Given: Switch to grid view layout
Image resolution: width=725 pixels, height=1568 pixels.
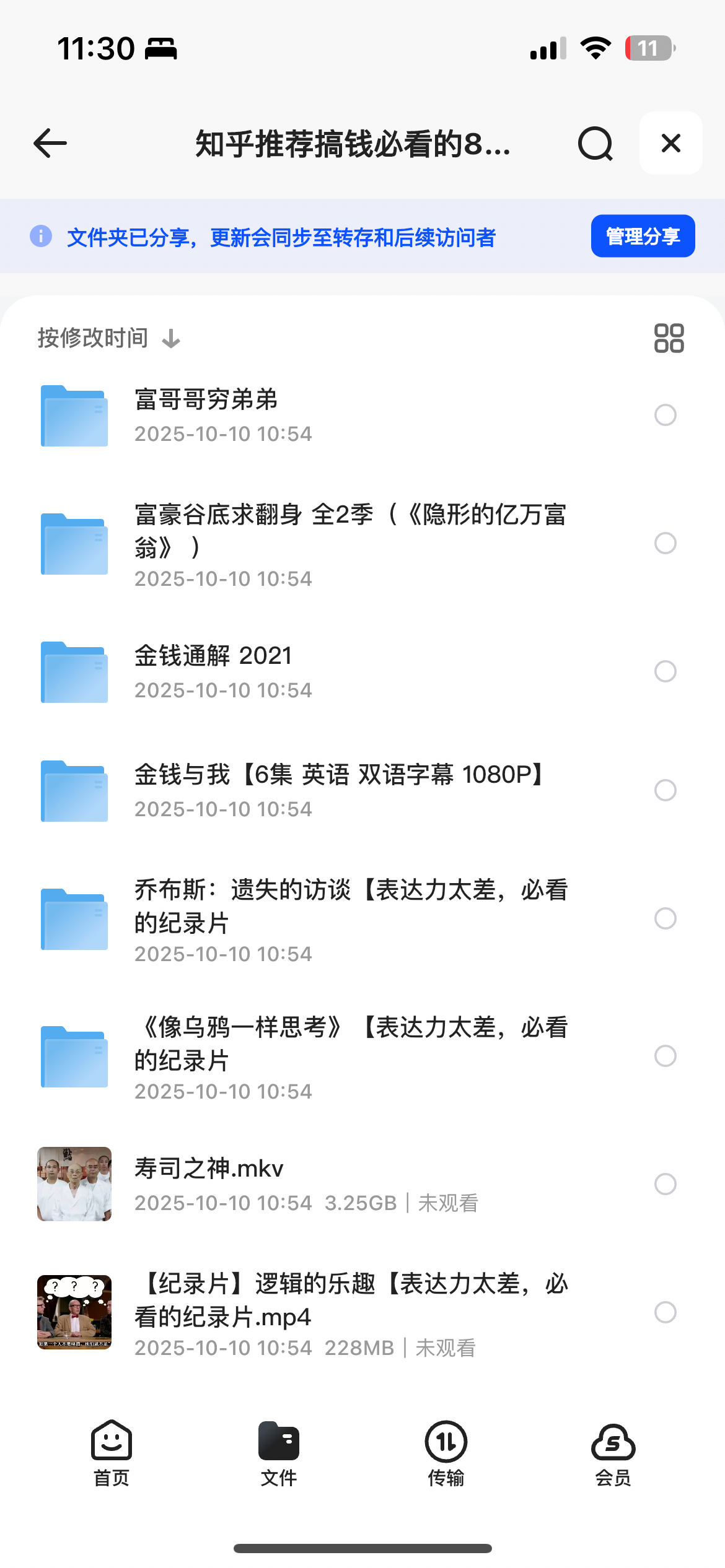Looking at the screenshot, I should click(x=669, y=338).
